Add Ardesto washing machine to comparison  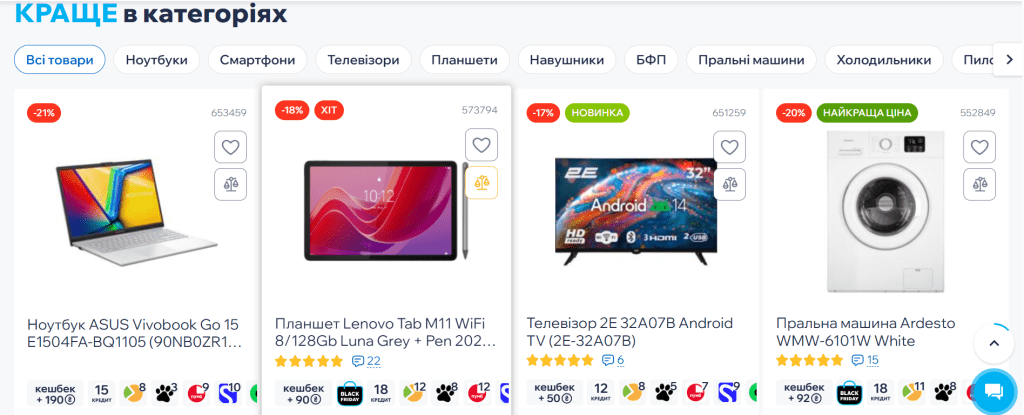[x=979, y=183]
